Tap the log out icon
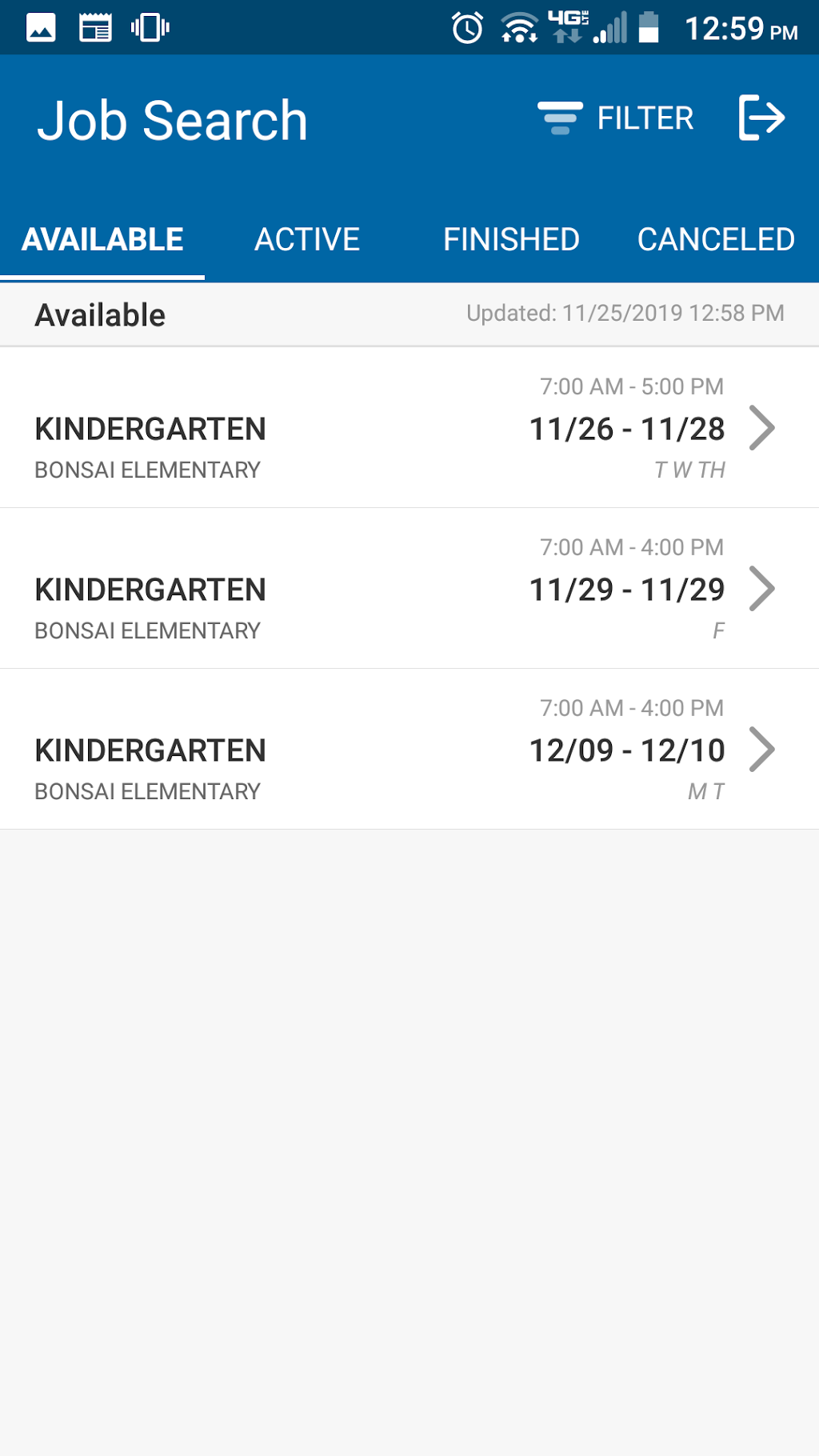The width and height of the screenshot is (819, 1456). [x=761, y=118]
